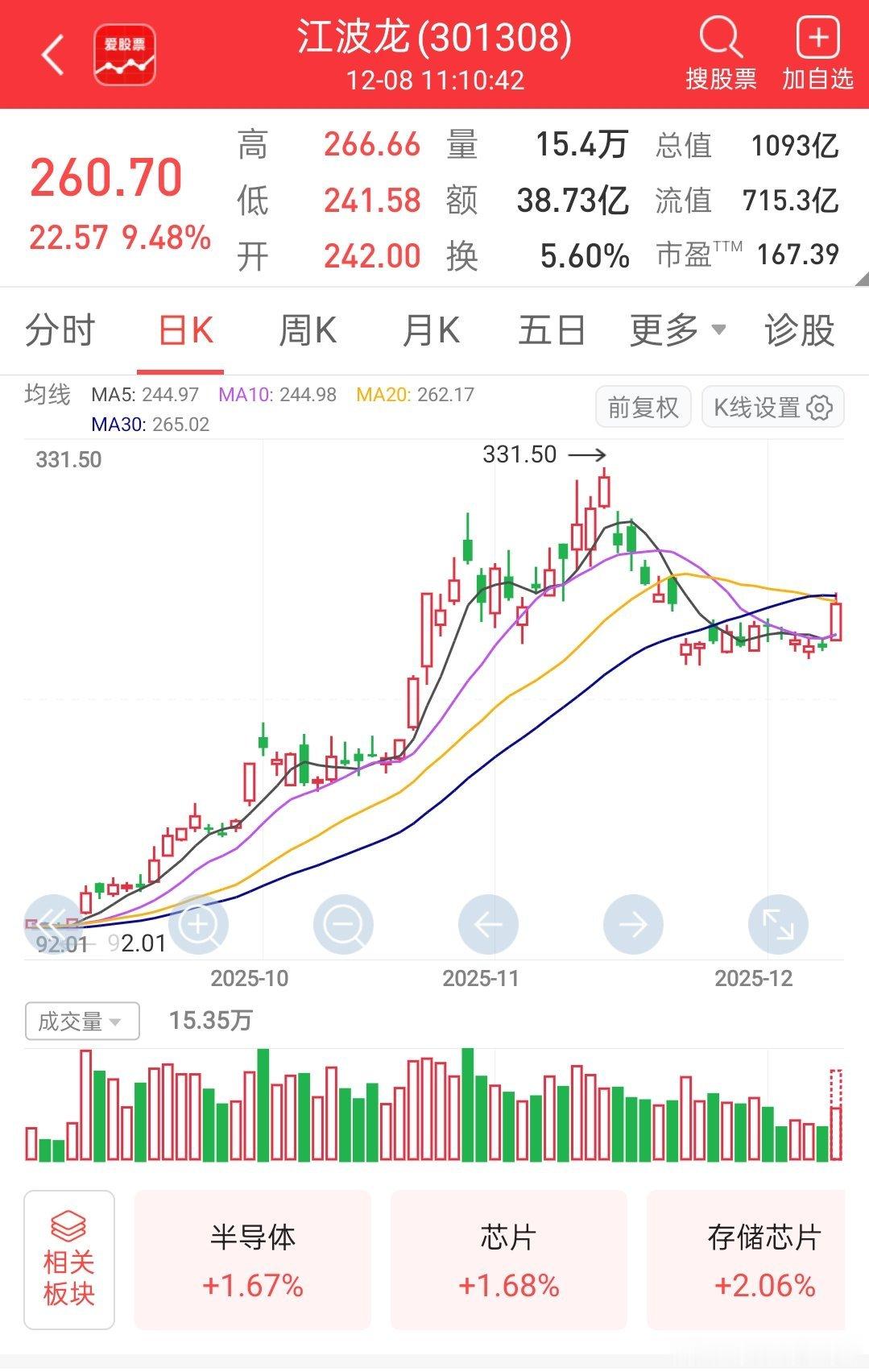The width and height of the screenshot is (869, 1372).
Task: Open 诊股 stock diagnosis
Action: [x=799, y=331]
